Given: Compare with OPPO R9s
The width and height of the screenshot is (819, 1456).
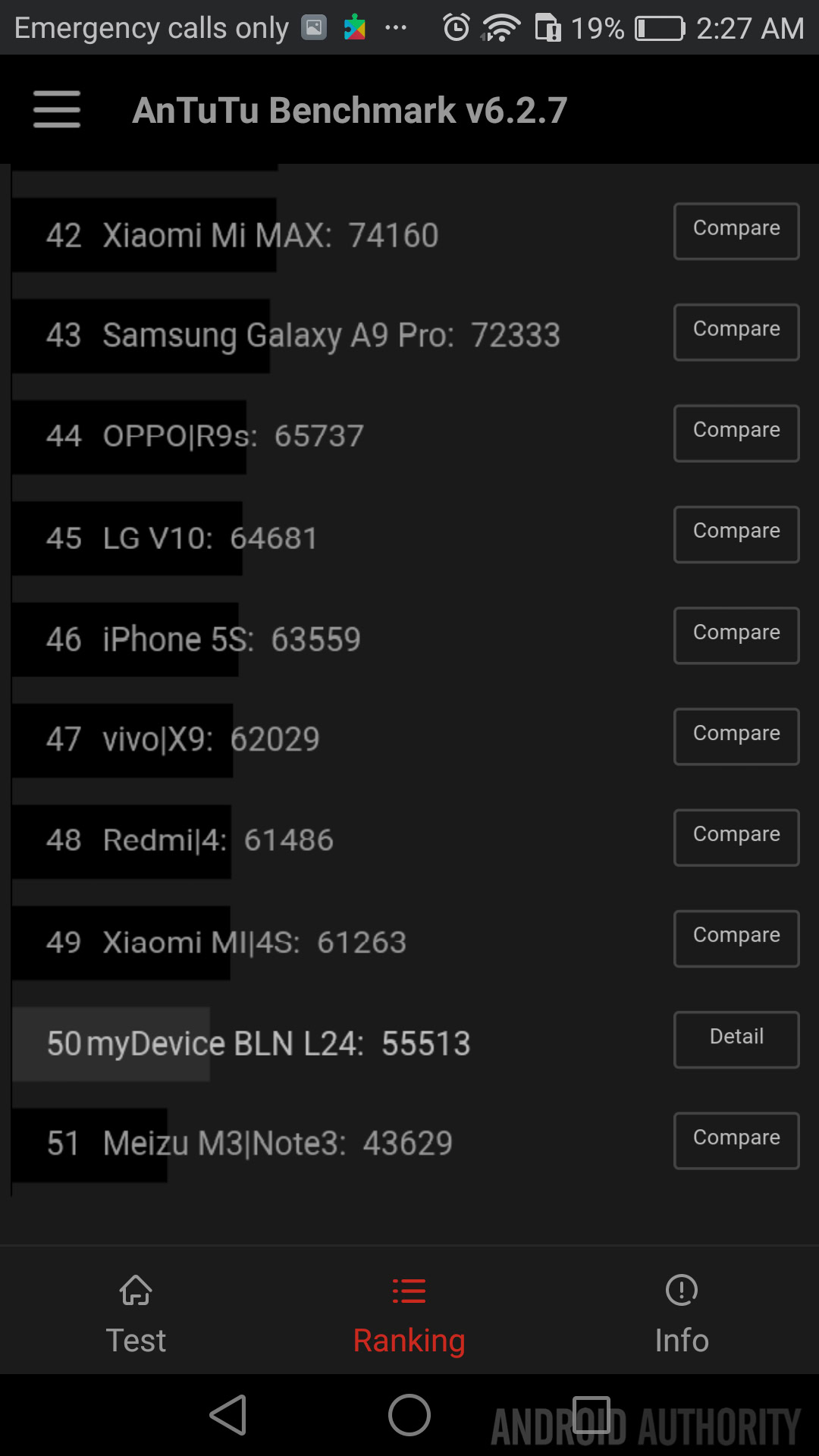Looking at the screenshot, I should (736, 432).
